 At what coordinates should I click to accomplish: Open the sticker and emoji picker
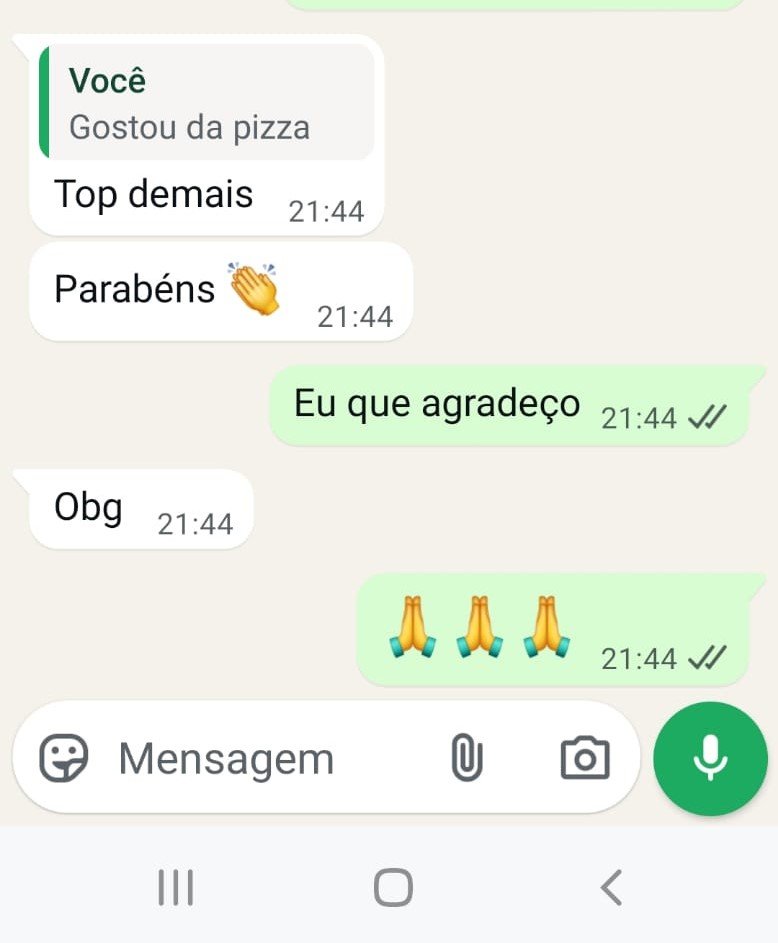point(64,758)
